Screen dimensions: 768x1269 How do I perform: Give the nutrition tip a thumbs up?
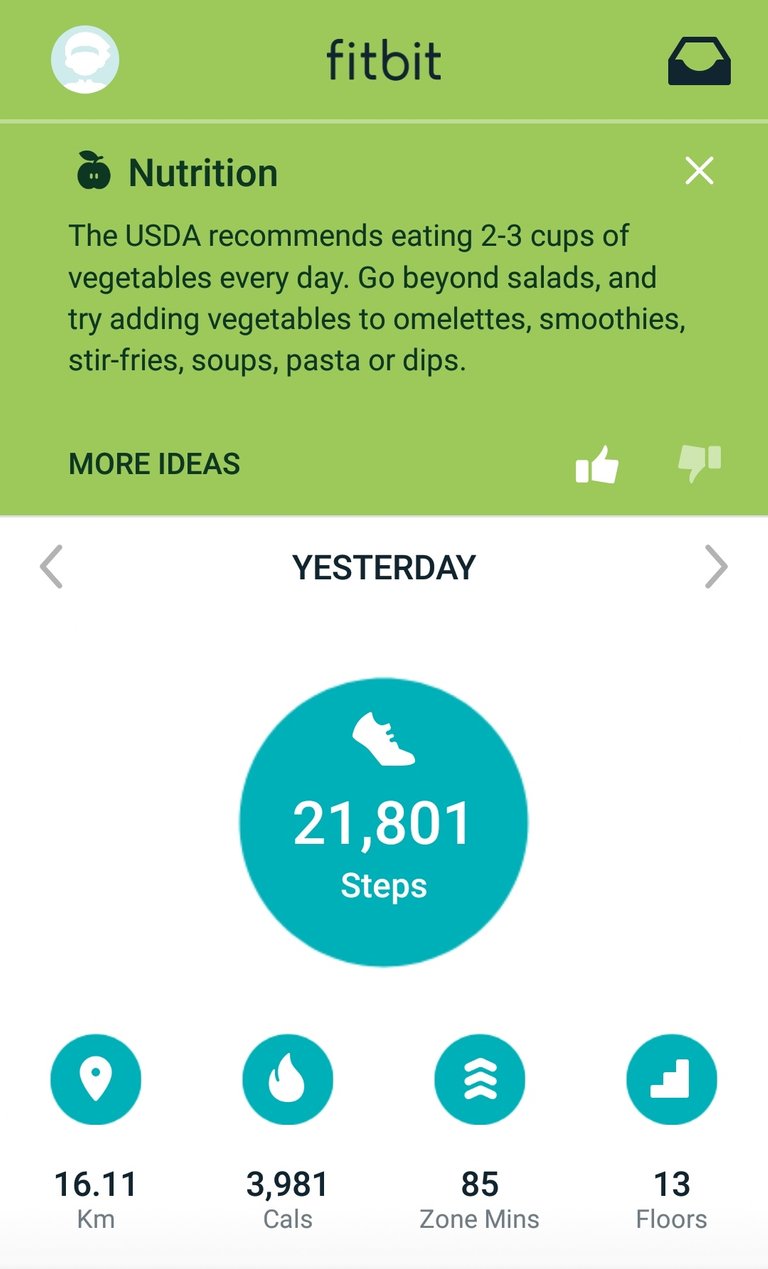(597, 465)
